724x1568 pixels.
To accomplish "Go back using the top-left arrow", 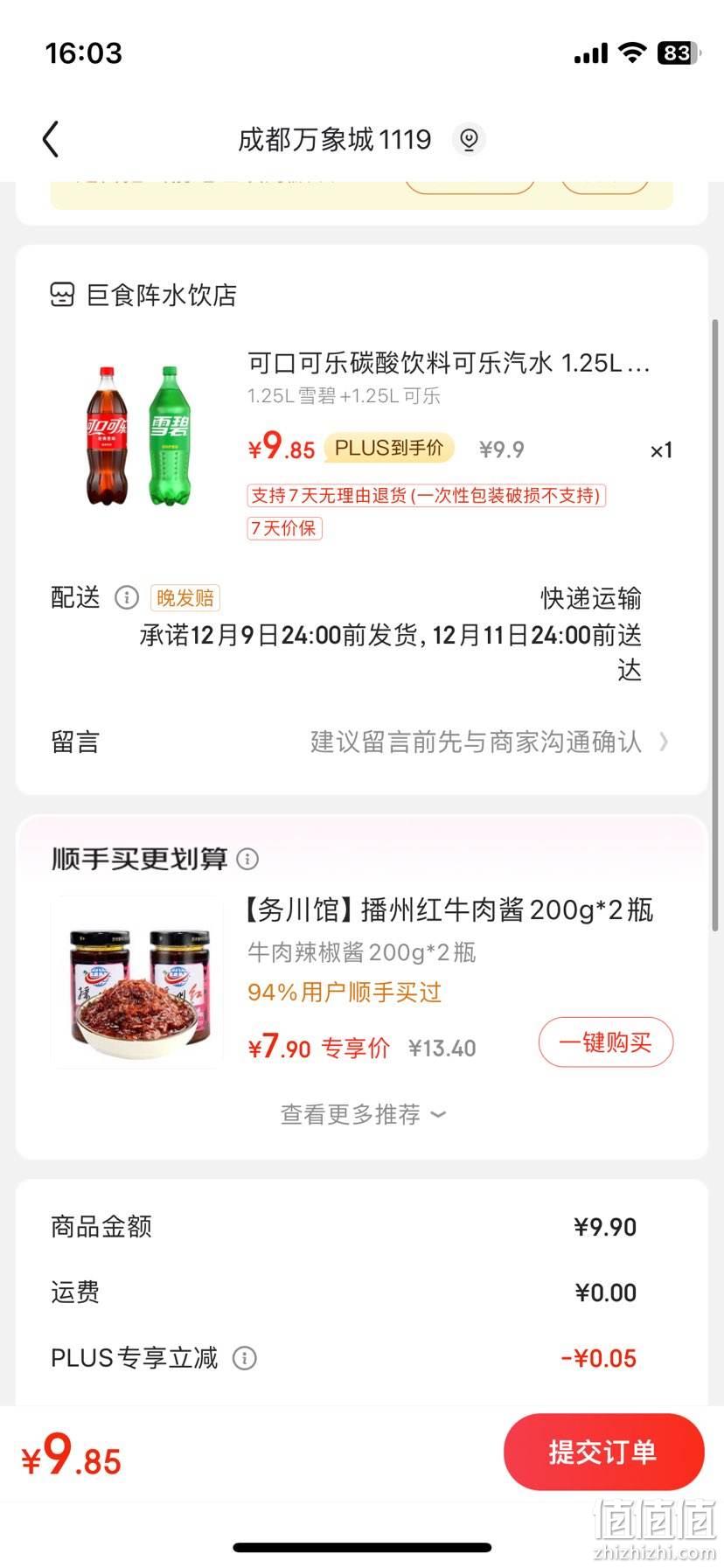I will click(51, 139).
